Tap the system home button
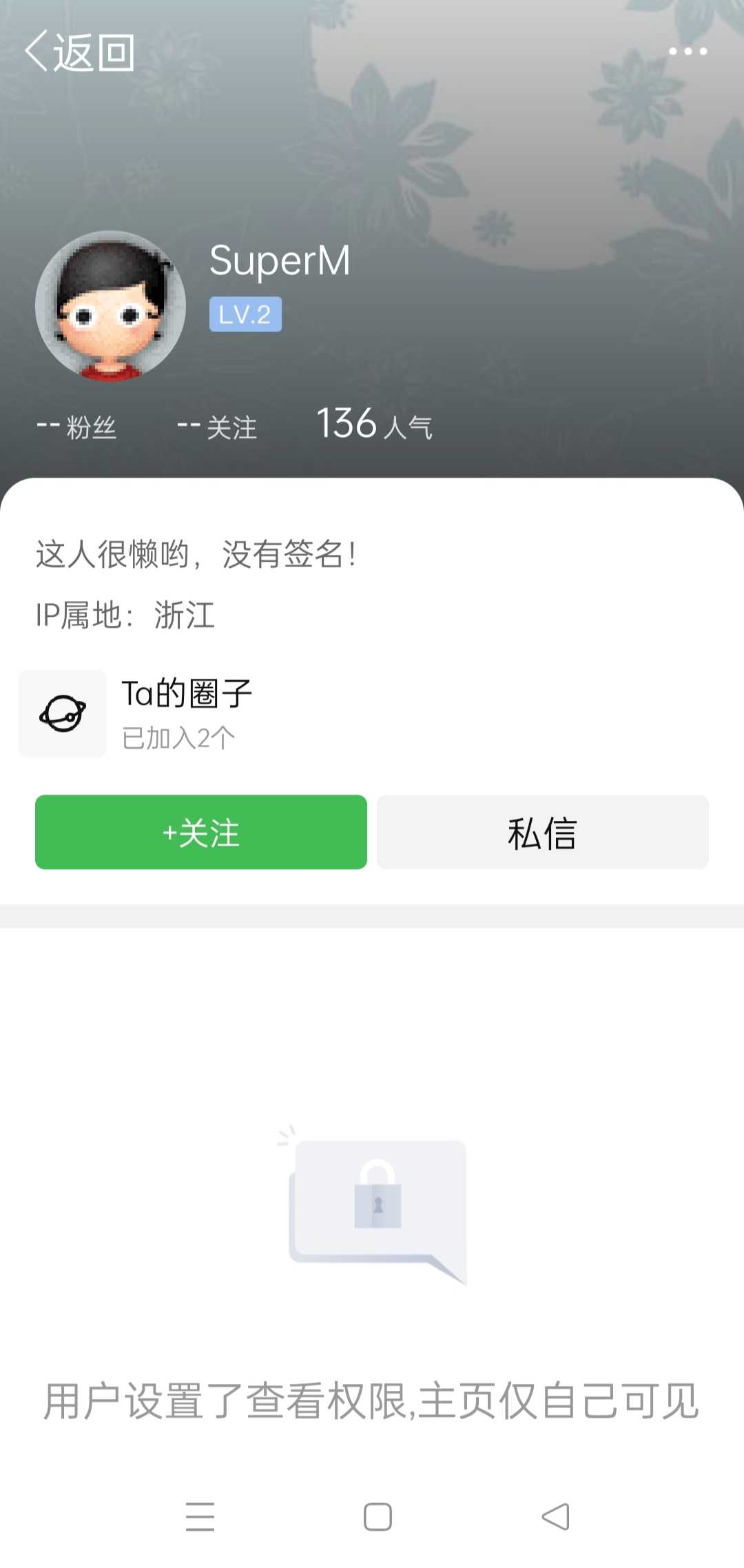 [378, 1517]
